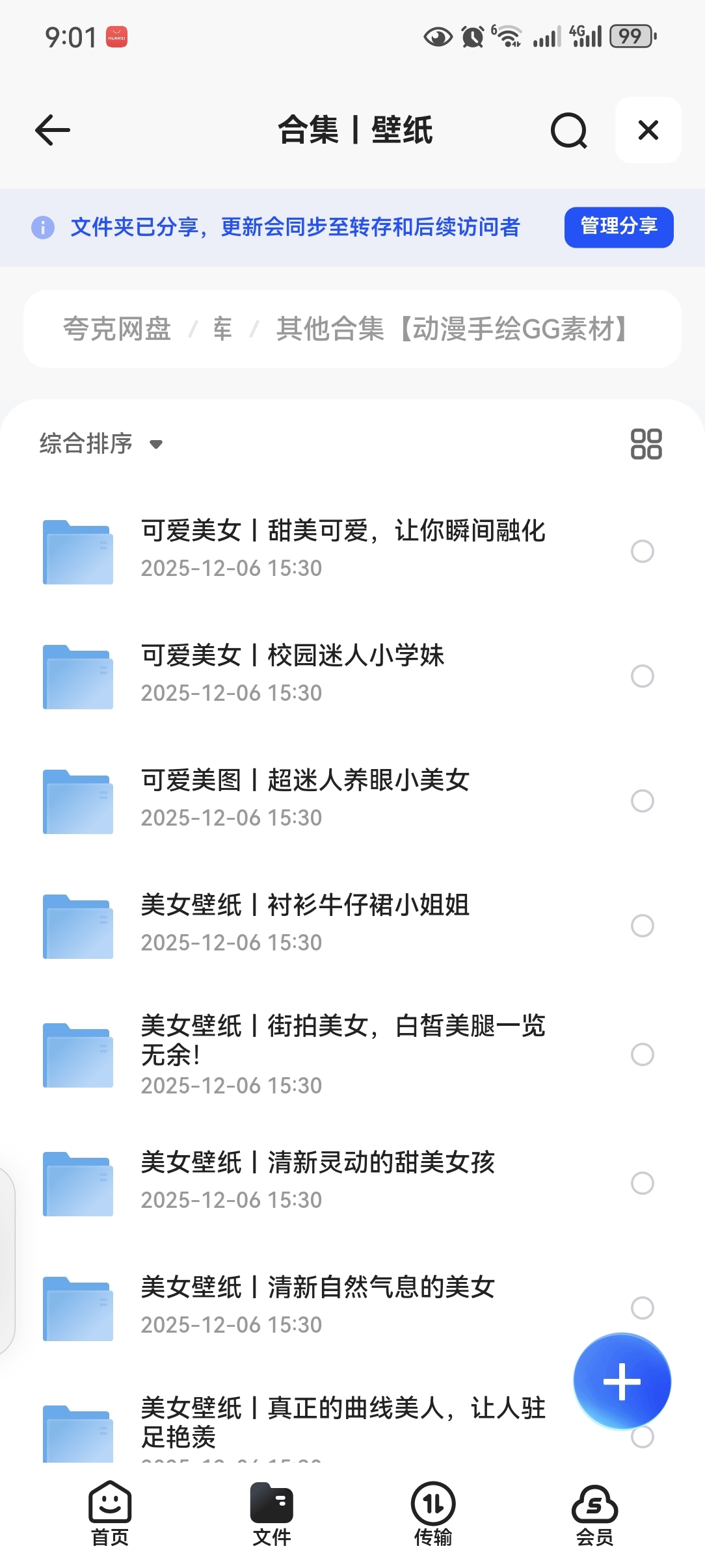705x1568 pixels.
Task: Select the 美女壁纸丨街拍美女 folder checkbox
Action: coord(642,1054)
